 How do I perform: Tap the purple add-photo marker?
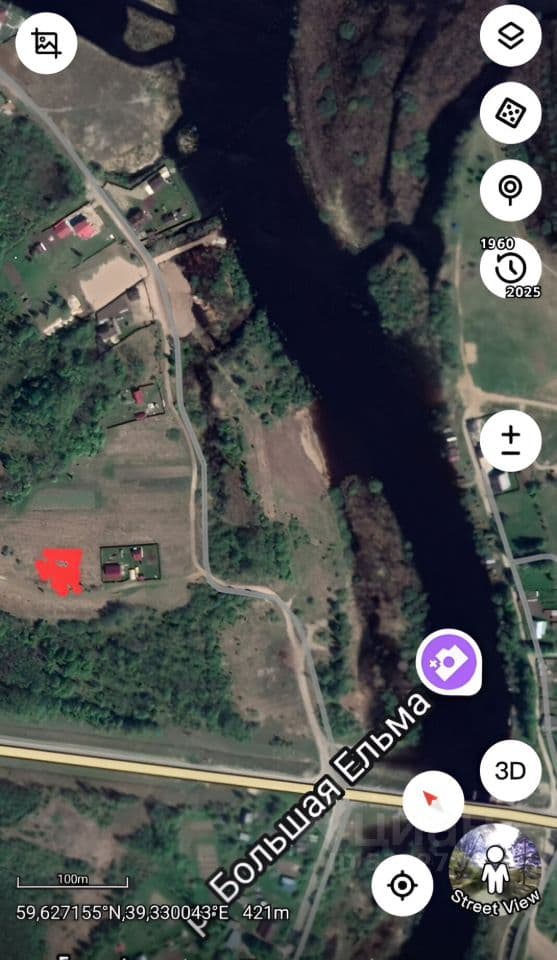[x=449, y=662]
